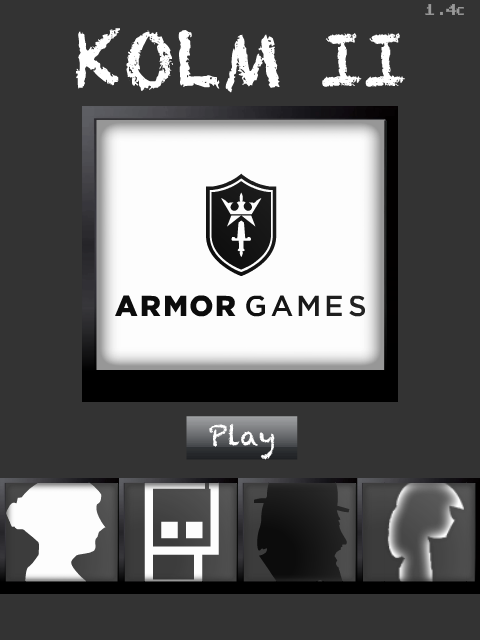
Task: Select the dark silhouette wearing a hat
Action: coord(300,531)
